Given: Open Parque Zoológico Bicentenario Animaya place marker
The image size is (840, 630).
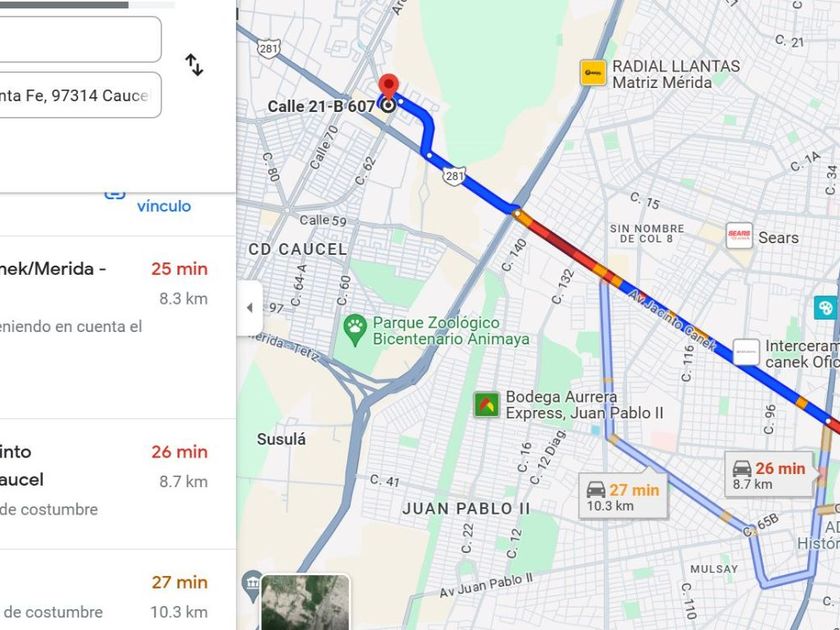Looking at the screenshot, I should click(x=355, y=331).
